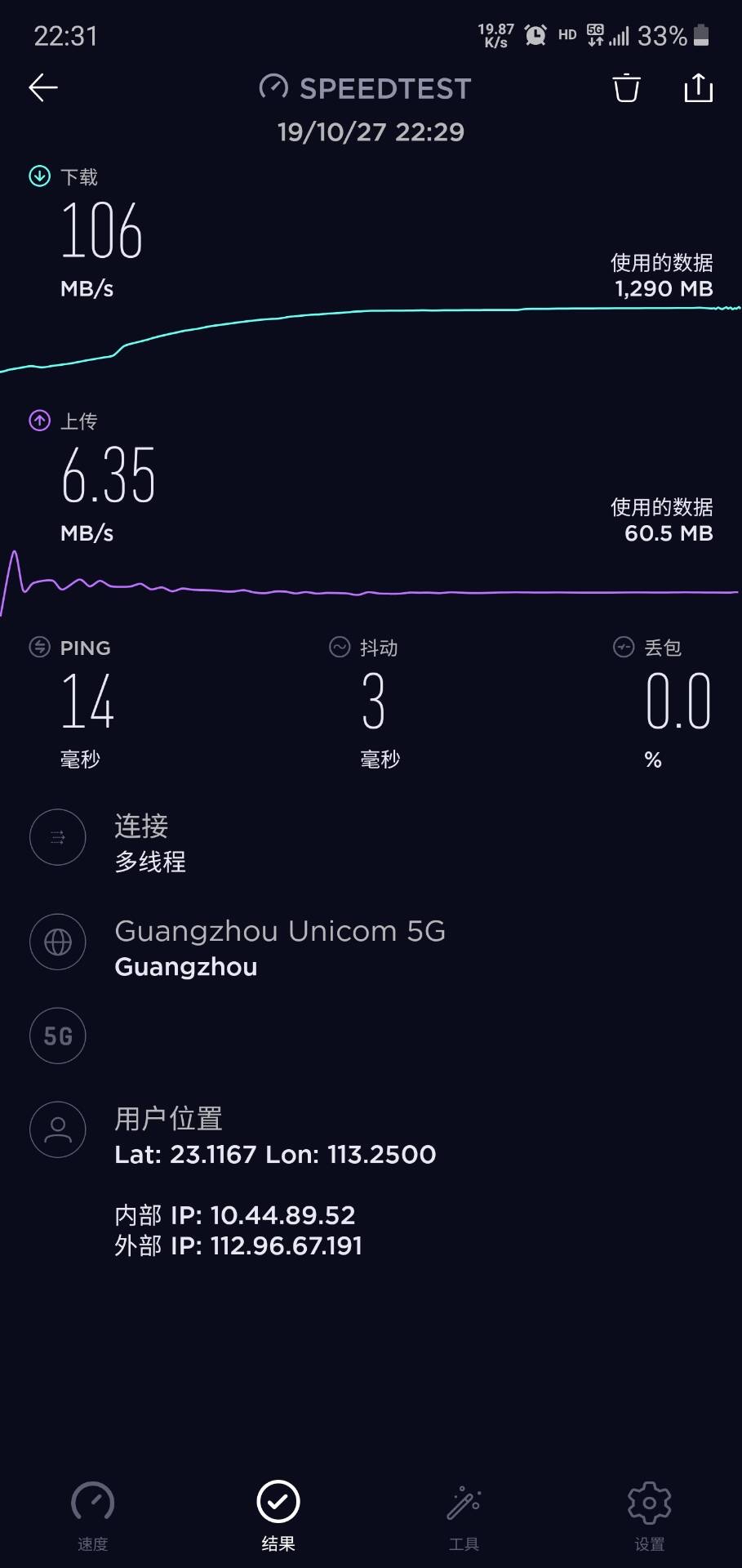Screen dimensions: 742x1568
Task: Delete this speed test result
Action: click(626, 87)
